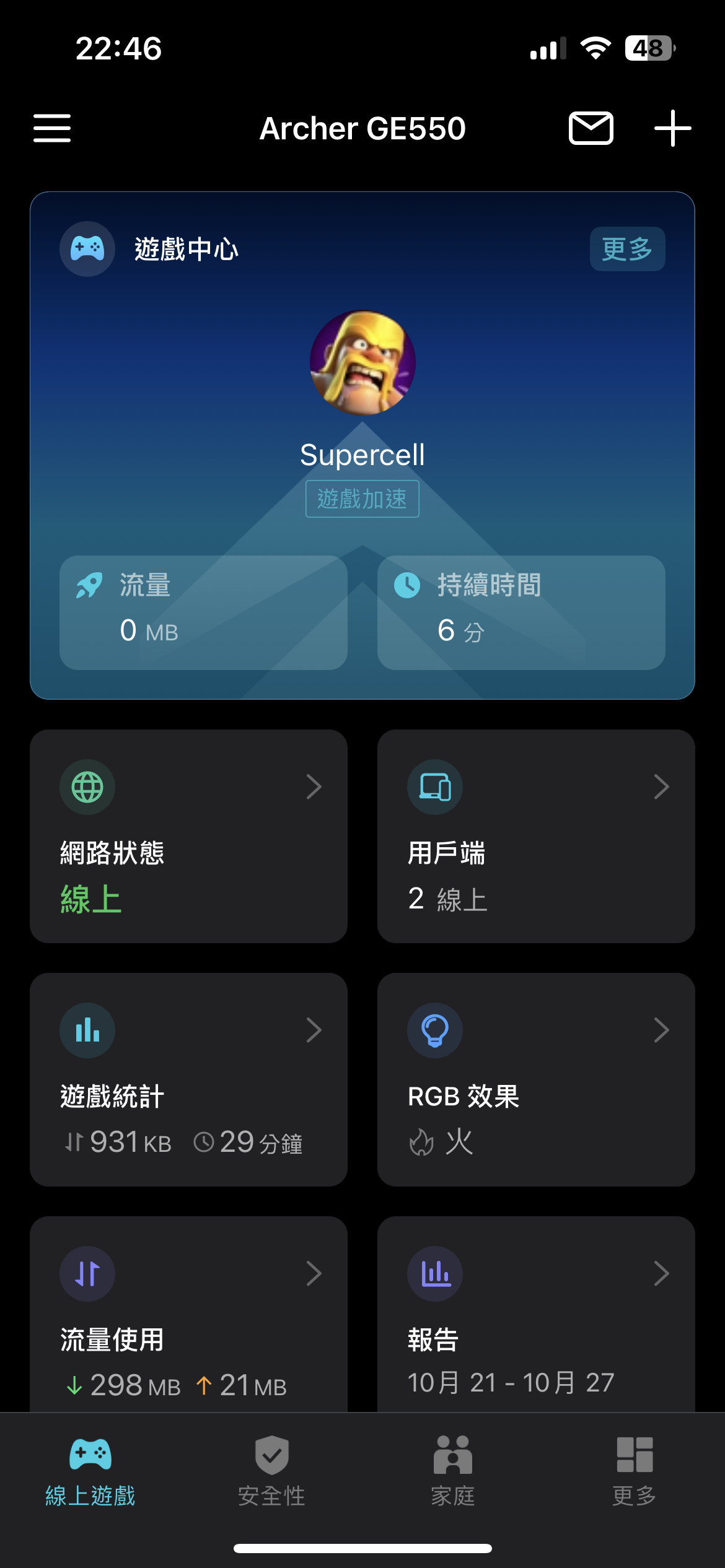Viewport: 725px width, 1568px height.
Task: Open the messages envelope icon
Action: coord(591,128)
